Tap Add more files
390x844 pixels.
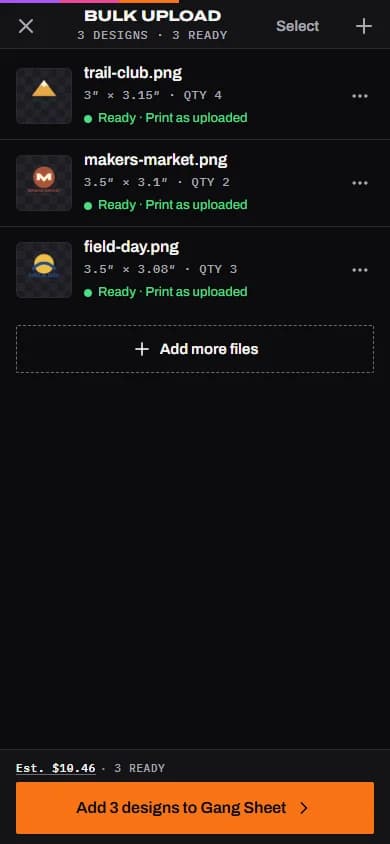click(195, 349)
